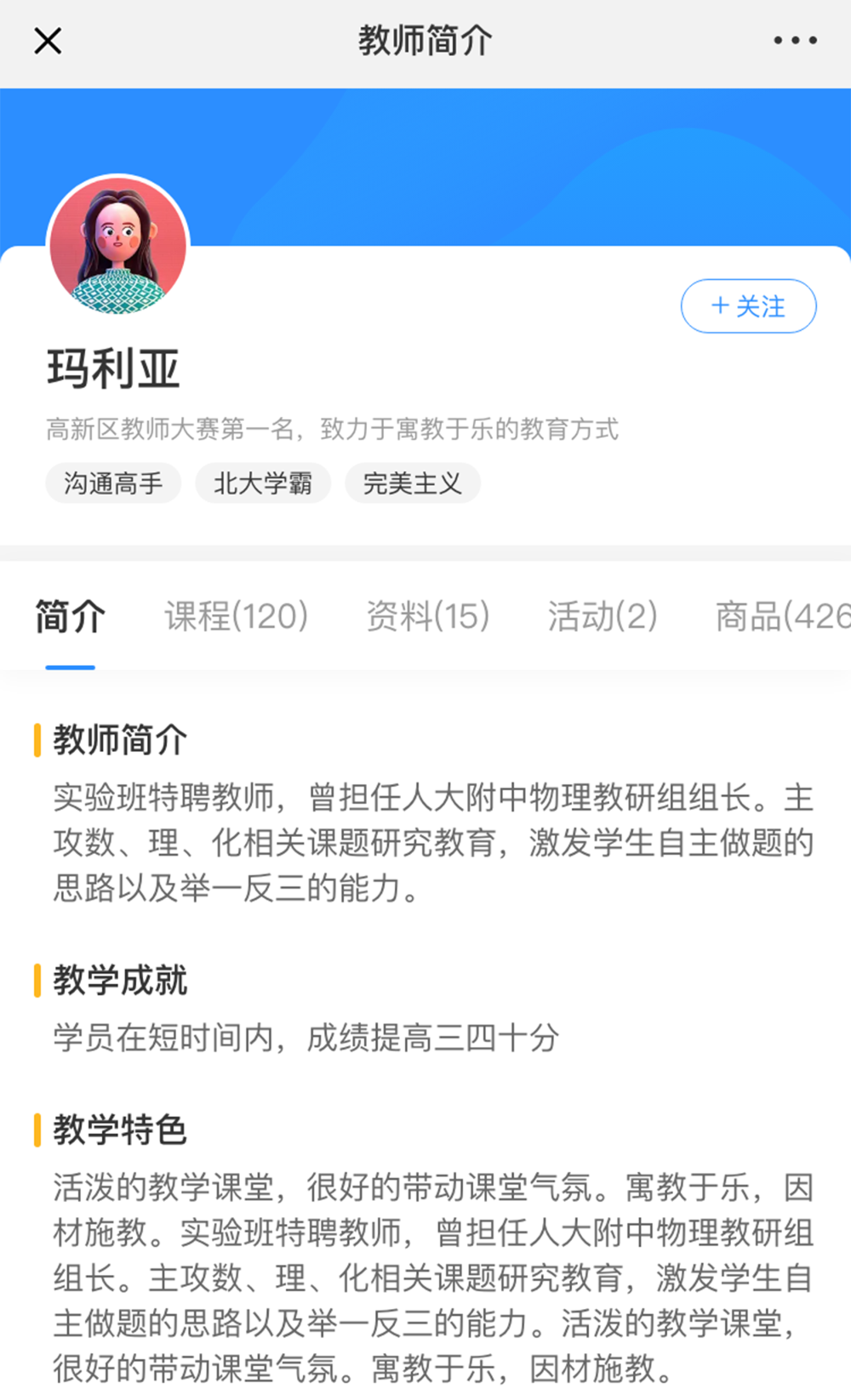Open the 活动(2) tab

pos(603,617)
